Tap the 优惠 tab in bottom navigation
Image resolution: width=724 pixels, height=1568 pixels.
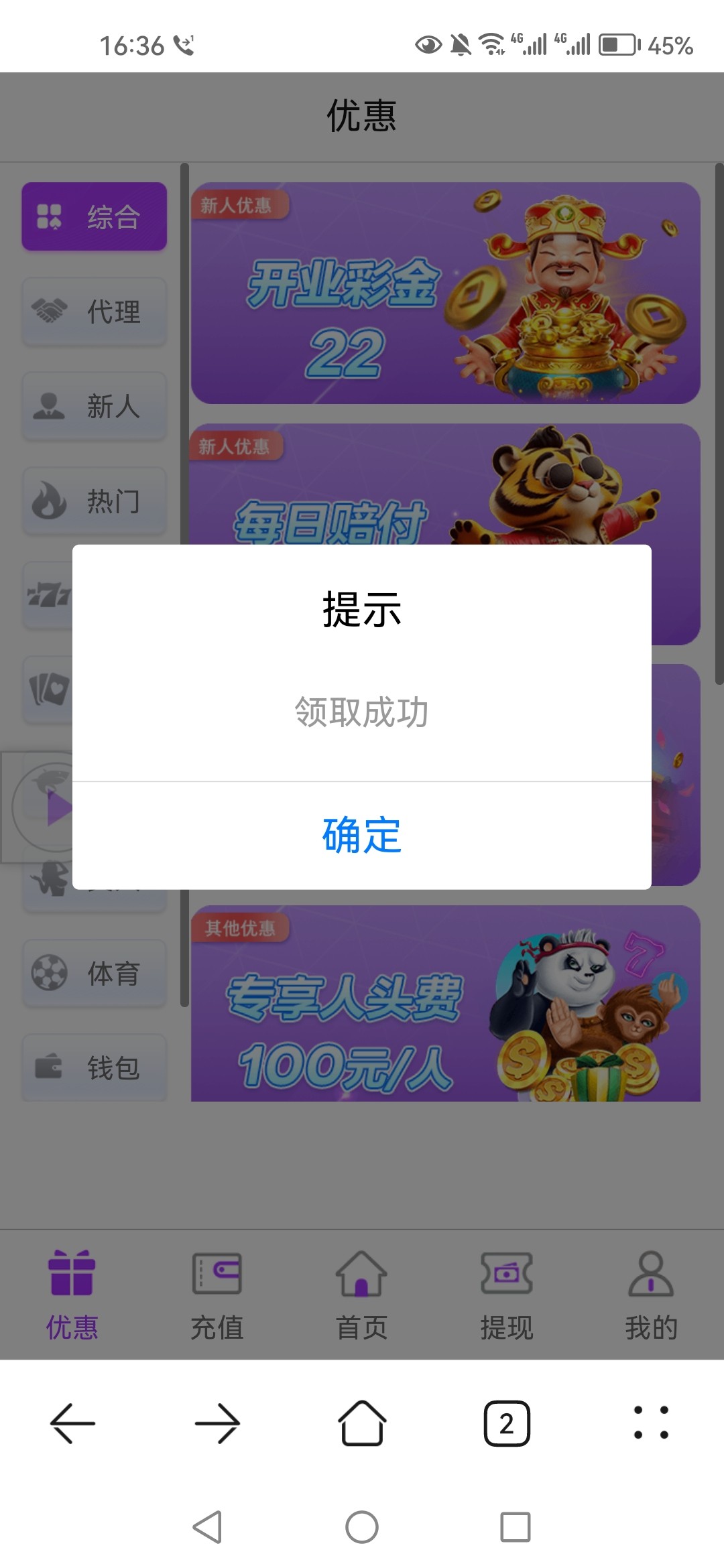72,1295
